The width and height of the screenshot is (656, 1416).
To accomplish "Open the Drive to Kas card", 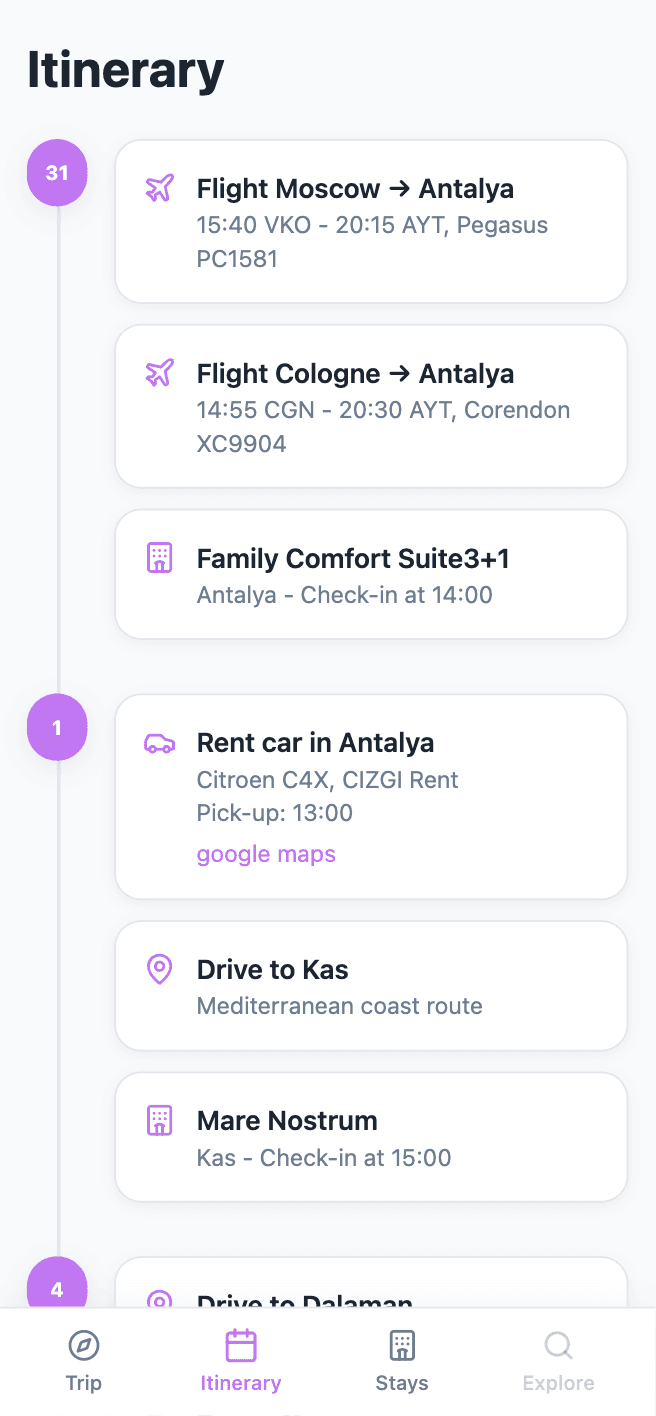I will [371, 986].
